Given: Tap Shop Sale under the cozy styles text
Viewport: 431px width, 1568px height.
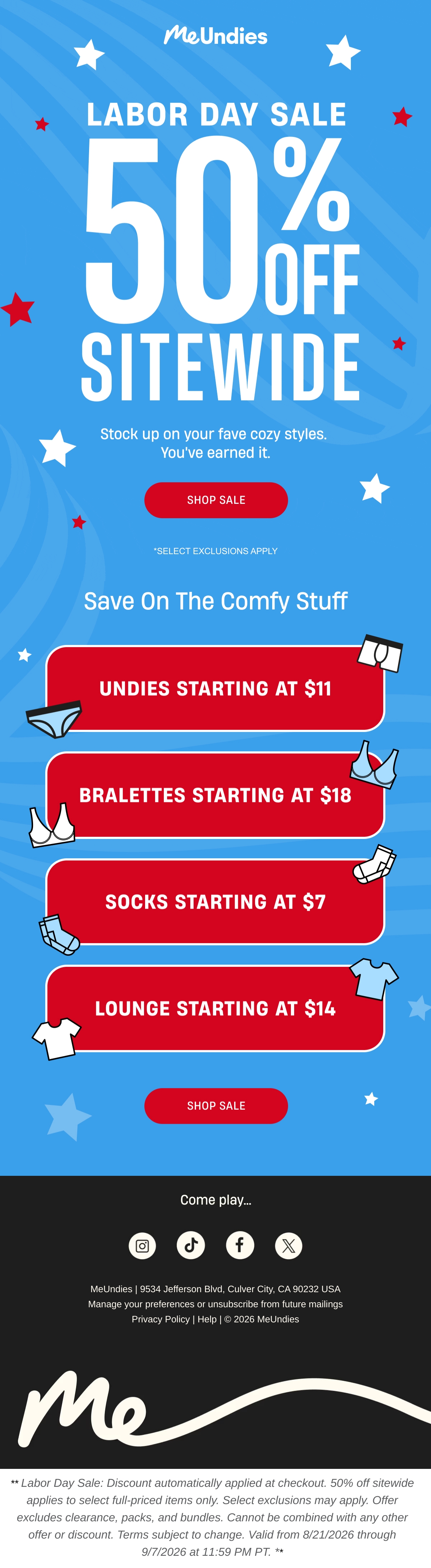Looking at the screenshot, I should click(x=215, y=500).
